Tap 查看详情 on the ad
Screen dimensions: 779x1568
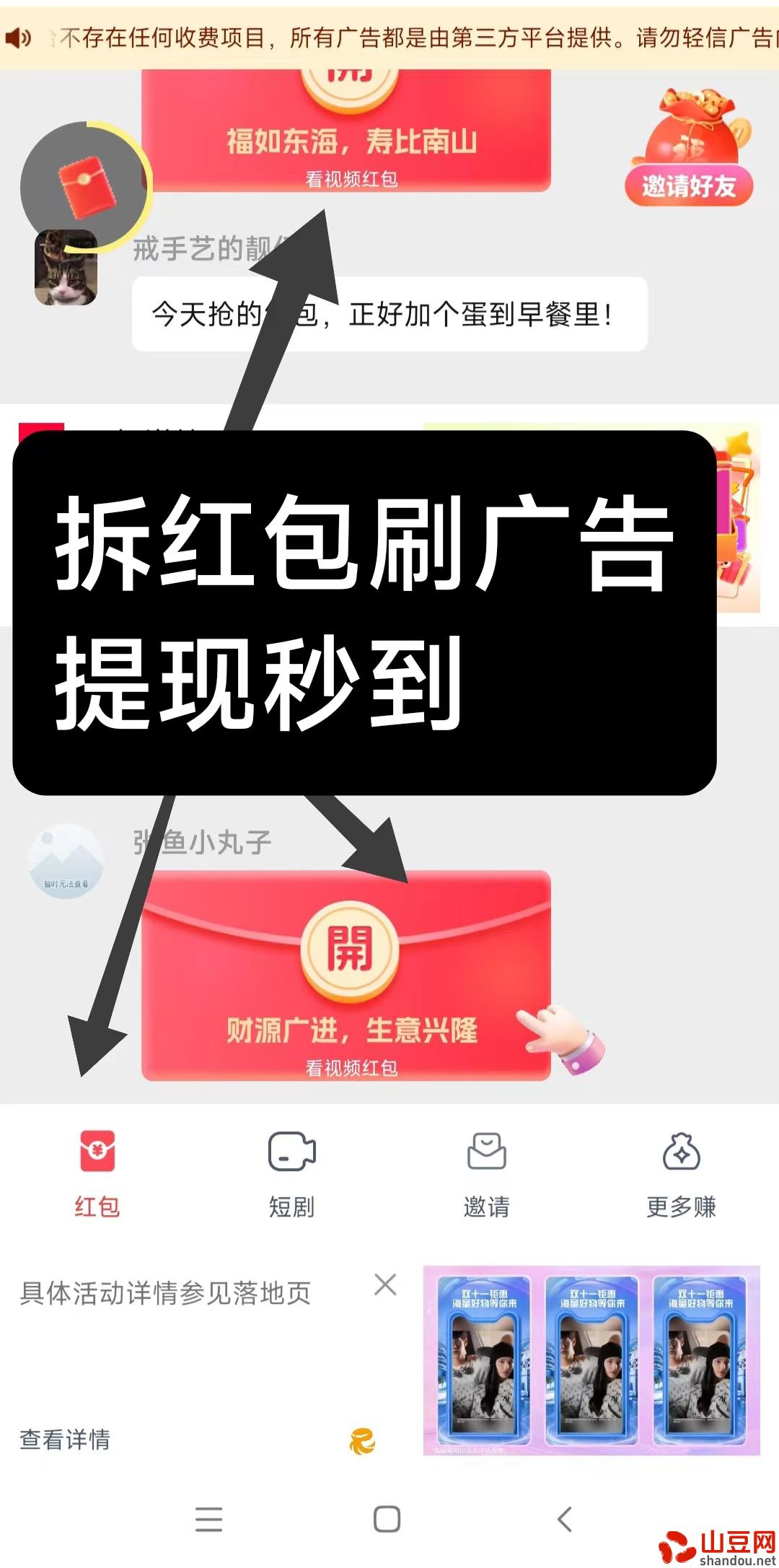point(65,1440)
